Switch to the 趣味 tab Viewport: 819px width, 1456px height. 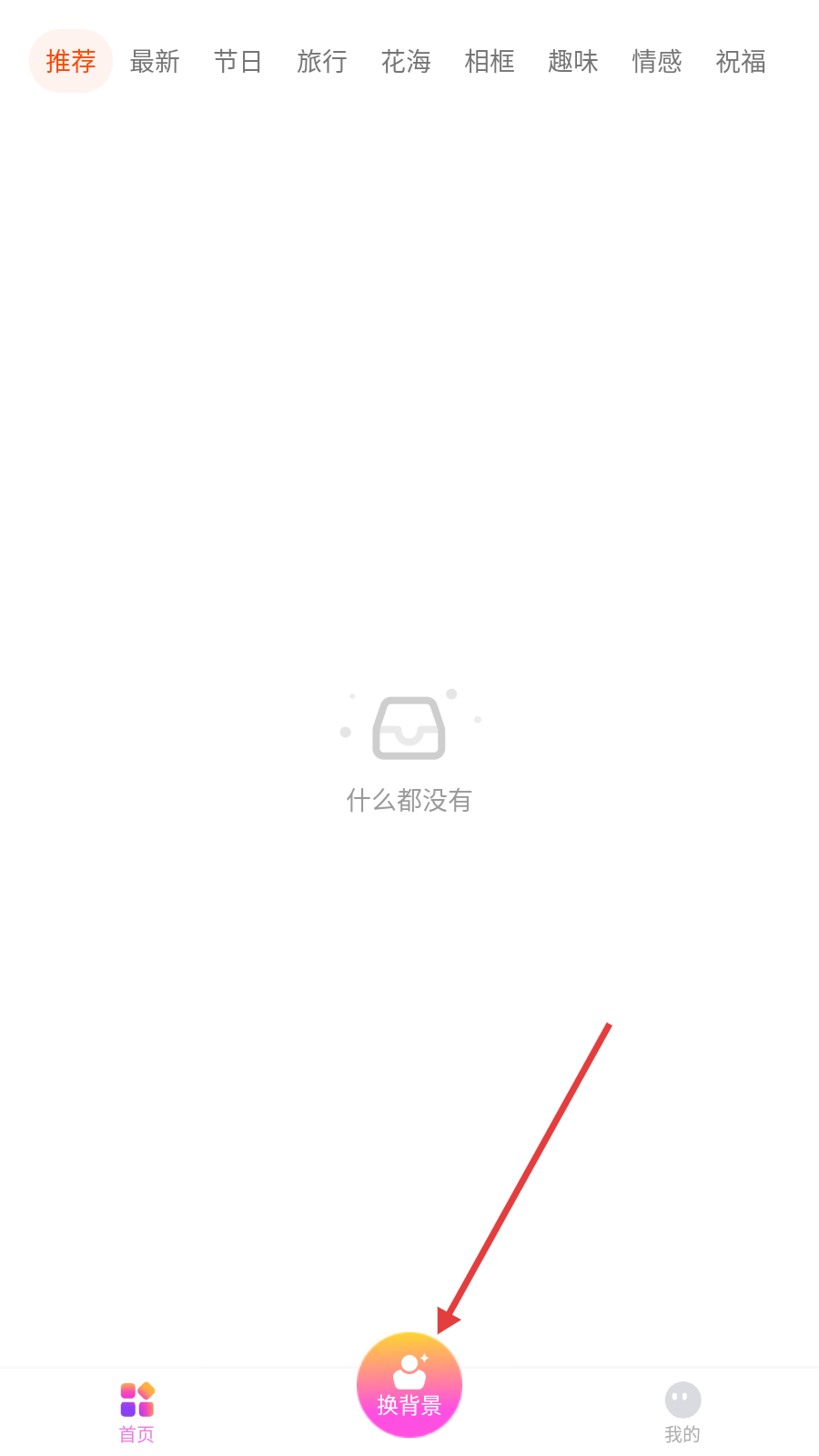(573, 61)
